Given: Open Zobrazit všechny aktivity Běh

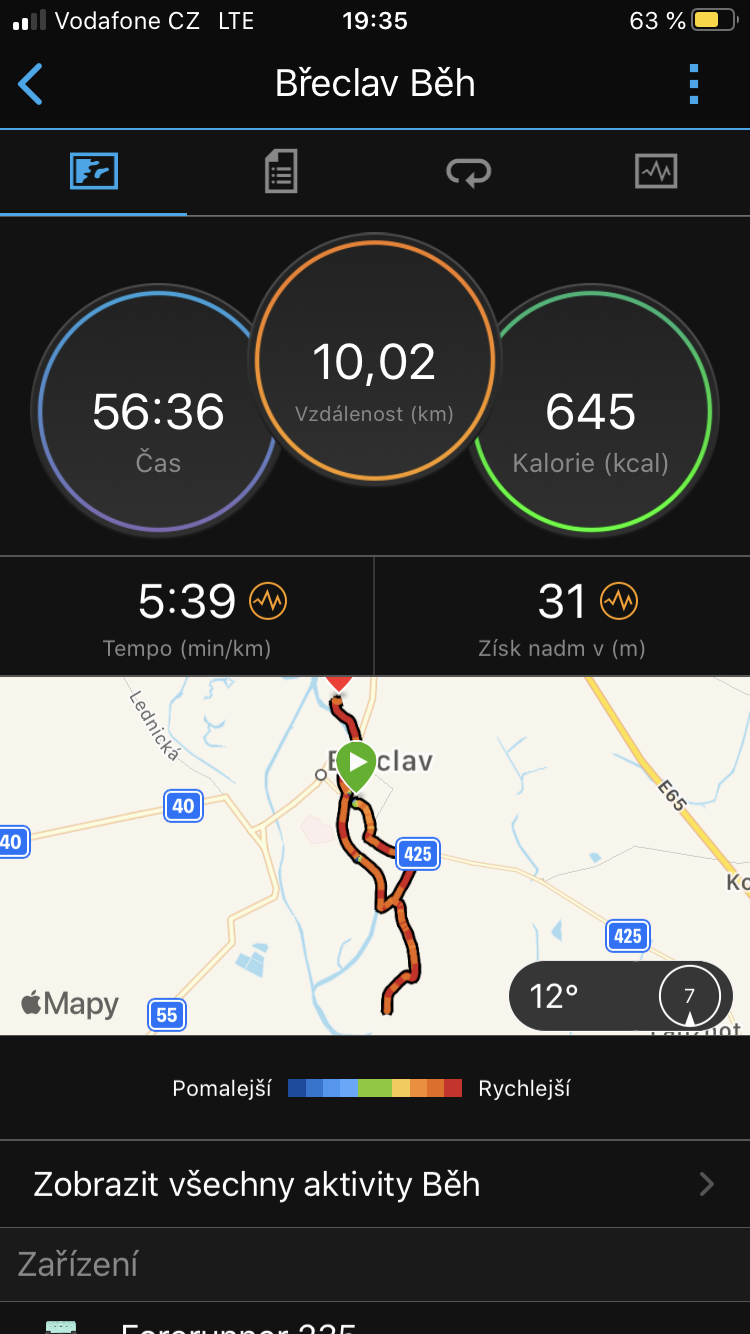Looking at the screenshot, I should coord(375,1184).
